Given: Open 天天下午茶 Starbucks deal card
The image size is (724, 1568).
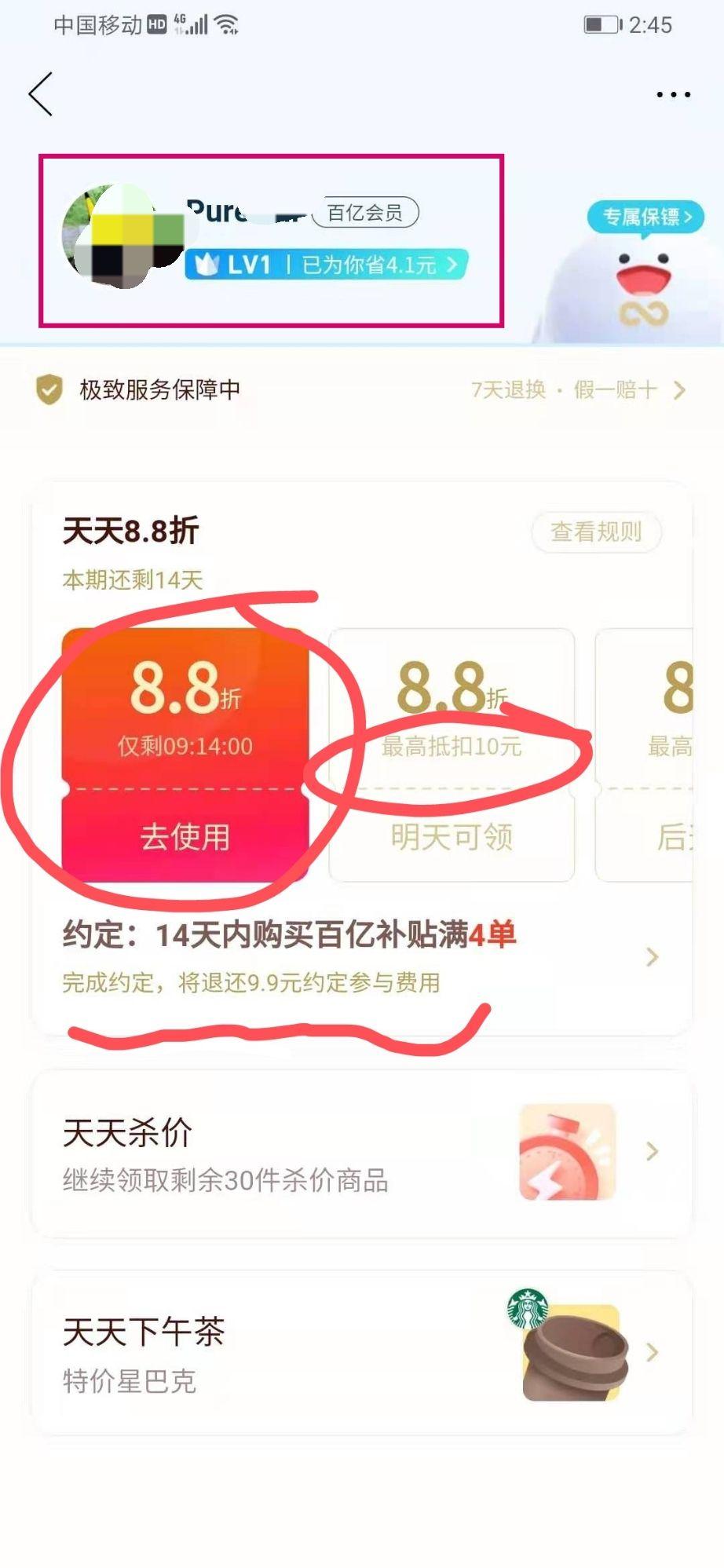Looking at the screenshot, I should pos(361,1353).
